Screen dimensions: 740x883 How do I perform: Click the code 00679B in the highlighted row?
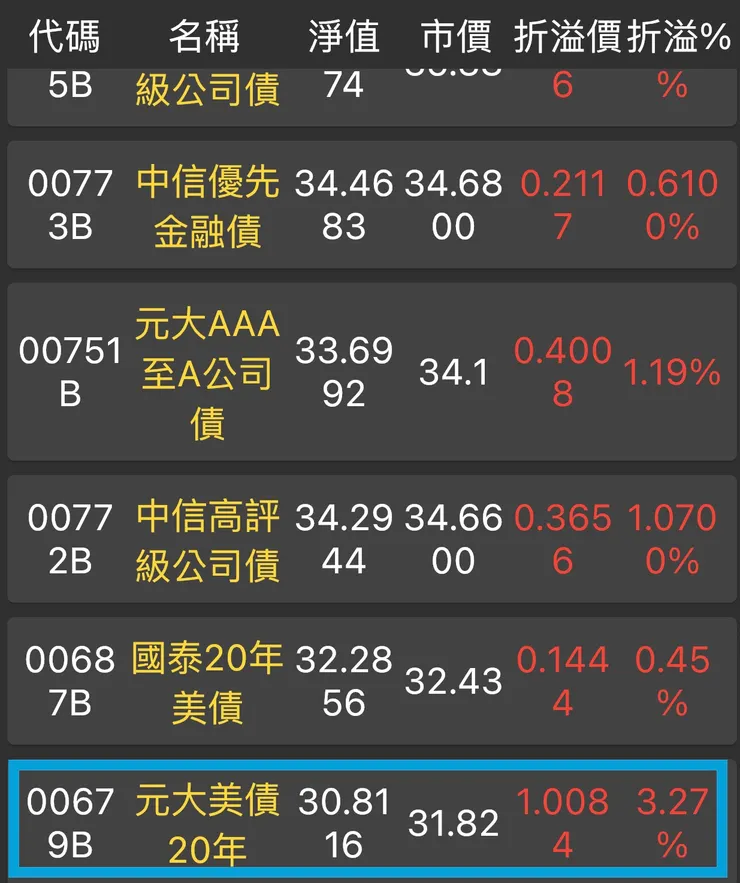click(66, 822)
